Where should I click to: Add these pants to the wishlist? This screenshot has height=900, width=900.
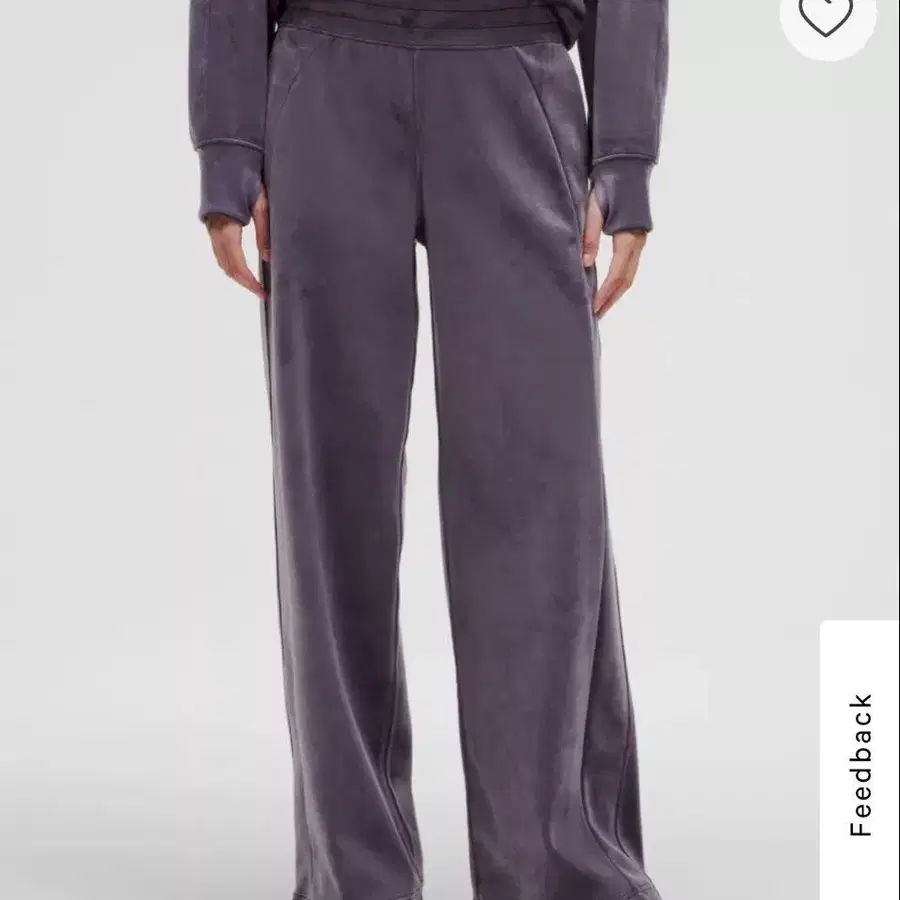(826, 14)
